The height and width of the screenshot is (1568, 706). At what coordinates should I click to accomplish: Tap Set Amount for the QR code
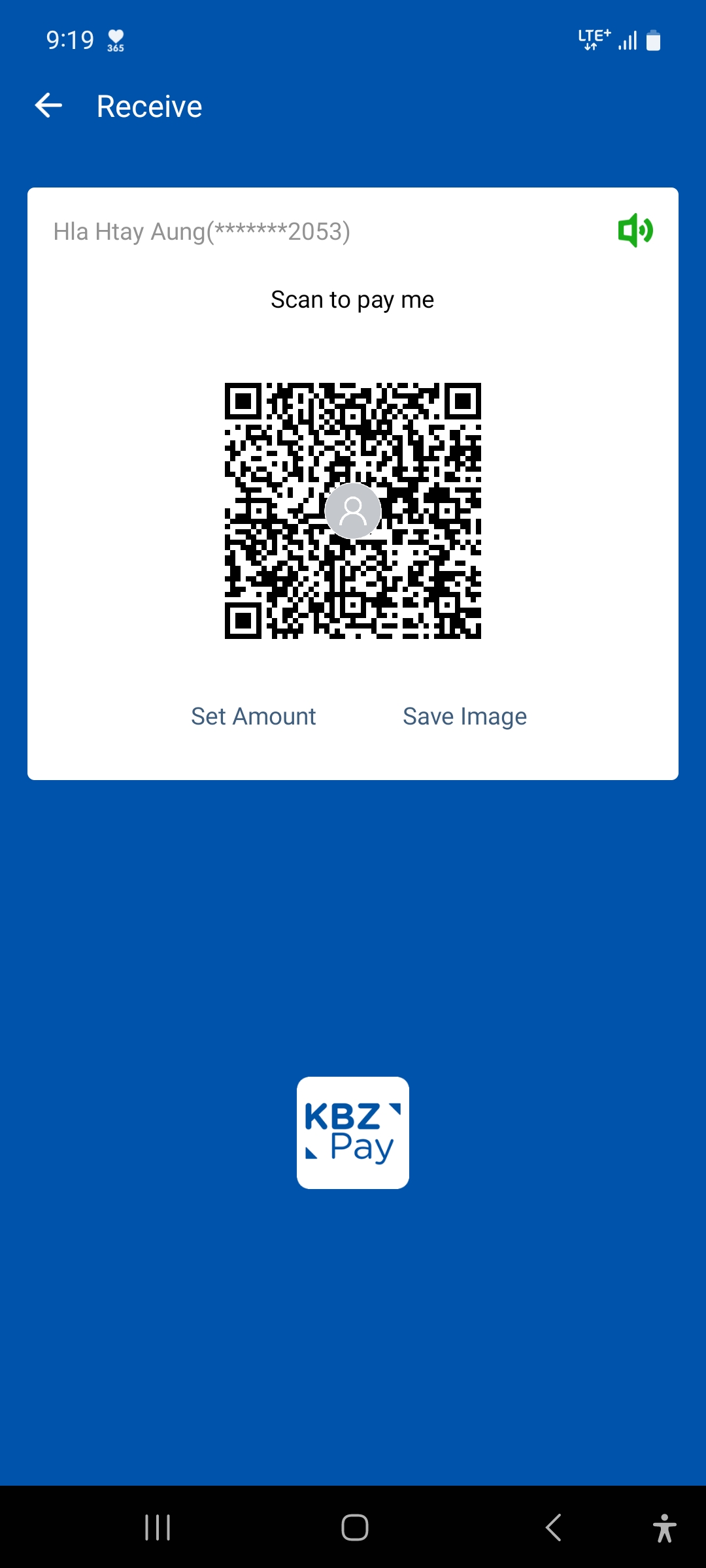(x=253, y=717)
